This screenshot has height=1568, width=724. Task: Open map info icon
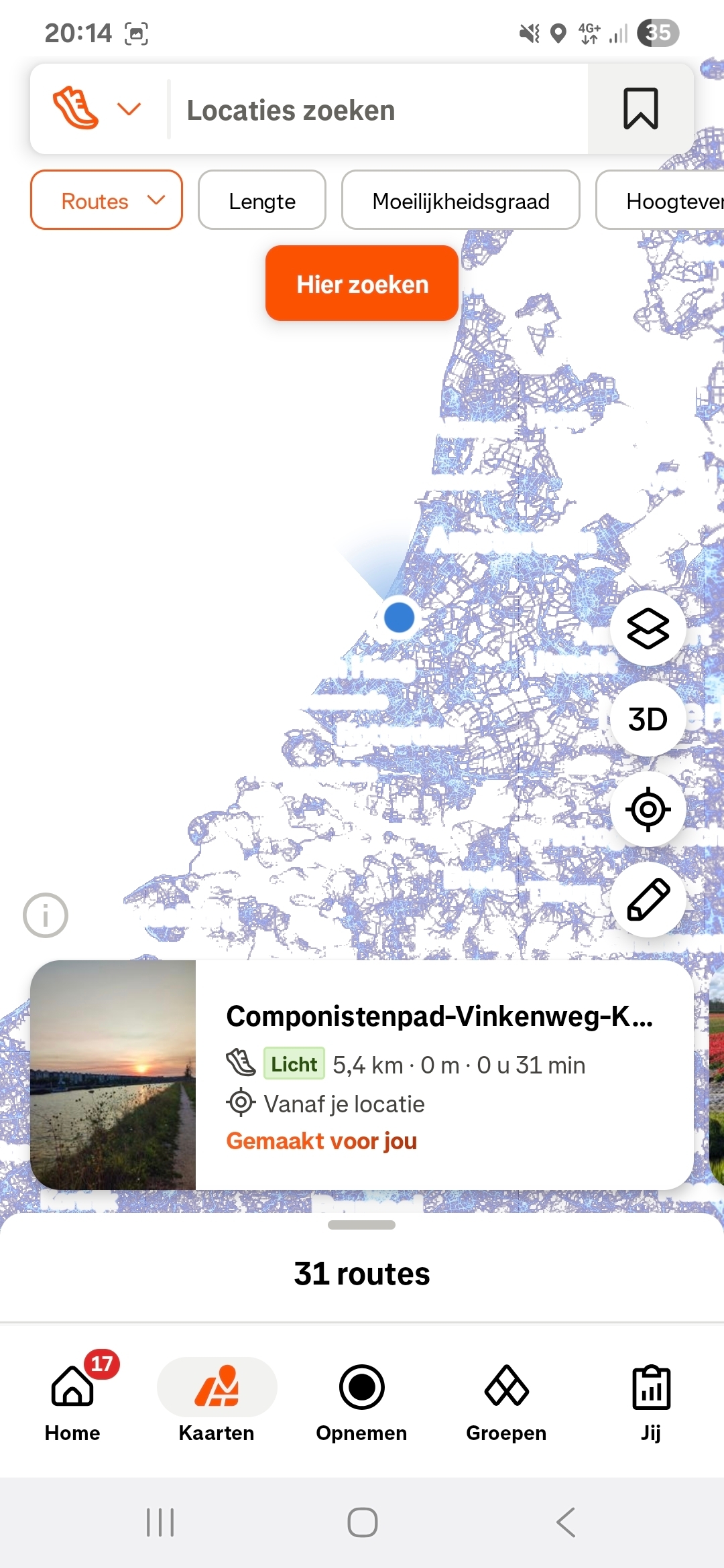click(x=46, y=915)
